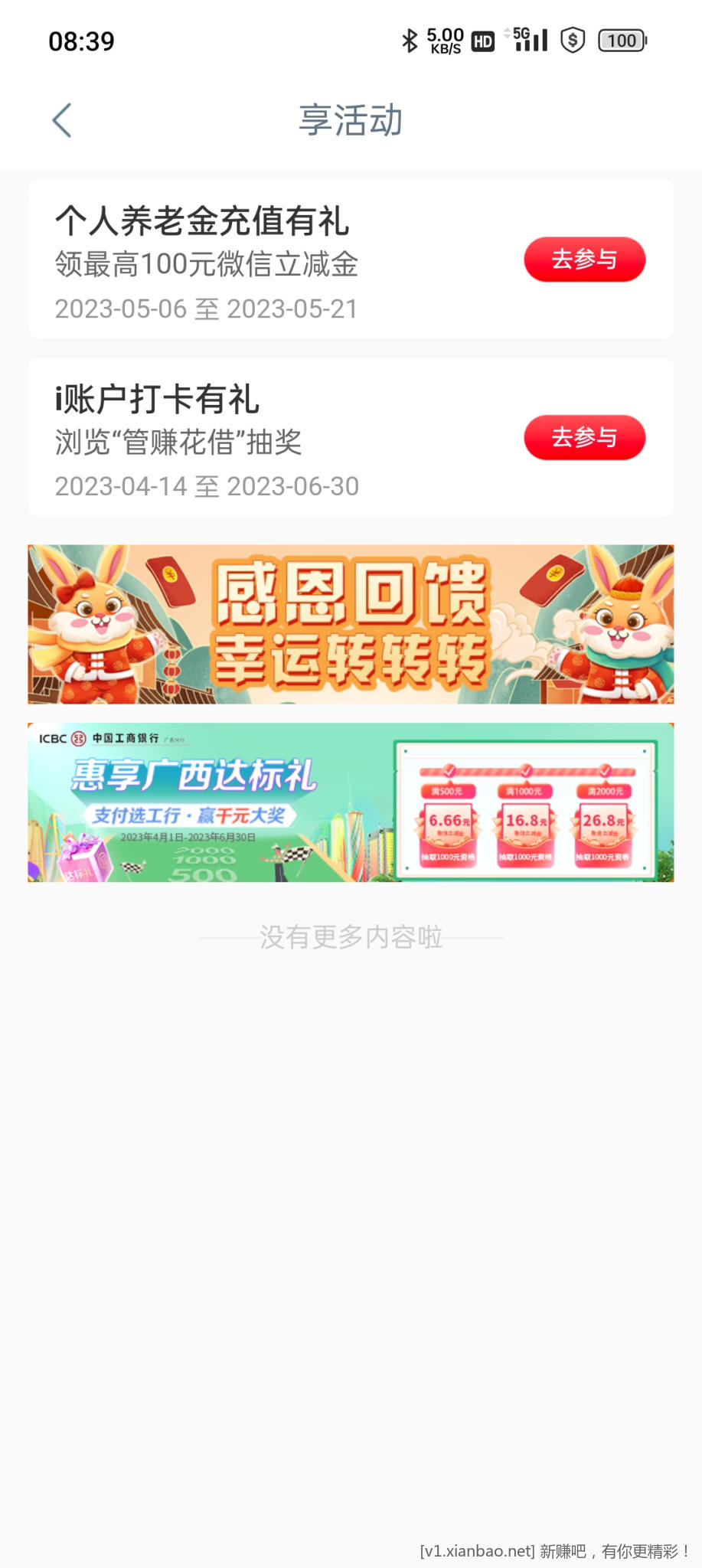Open the 惠享广西达标礼 banner
The height and width of the screenshot is (1568, 702).
coord(351,802)
